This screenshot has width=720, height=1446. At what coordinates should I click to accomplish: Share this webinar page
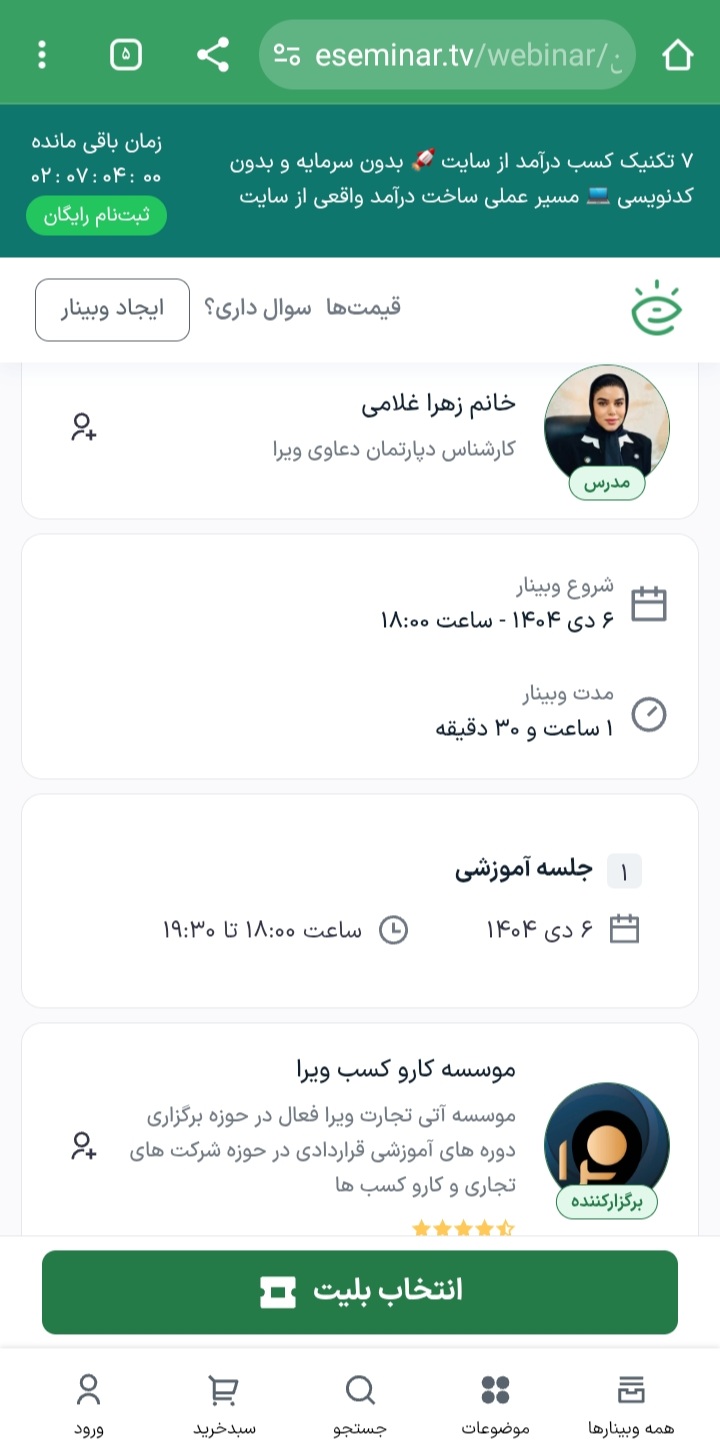coord(212,55)
